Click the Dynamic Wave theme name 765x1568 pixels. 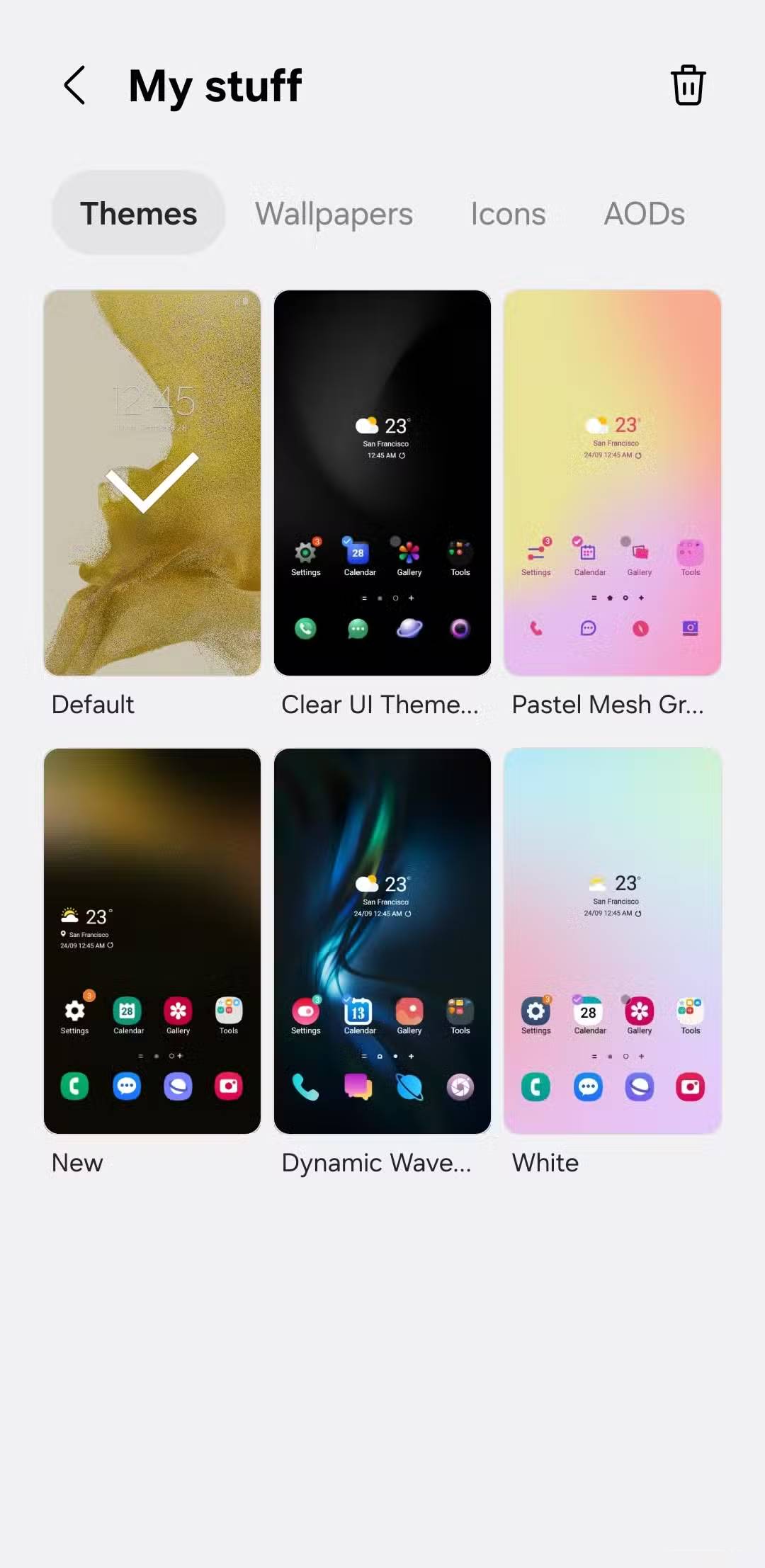375,1162
